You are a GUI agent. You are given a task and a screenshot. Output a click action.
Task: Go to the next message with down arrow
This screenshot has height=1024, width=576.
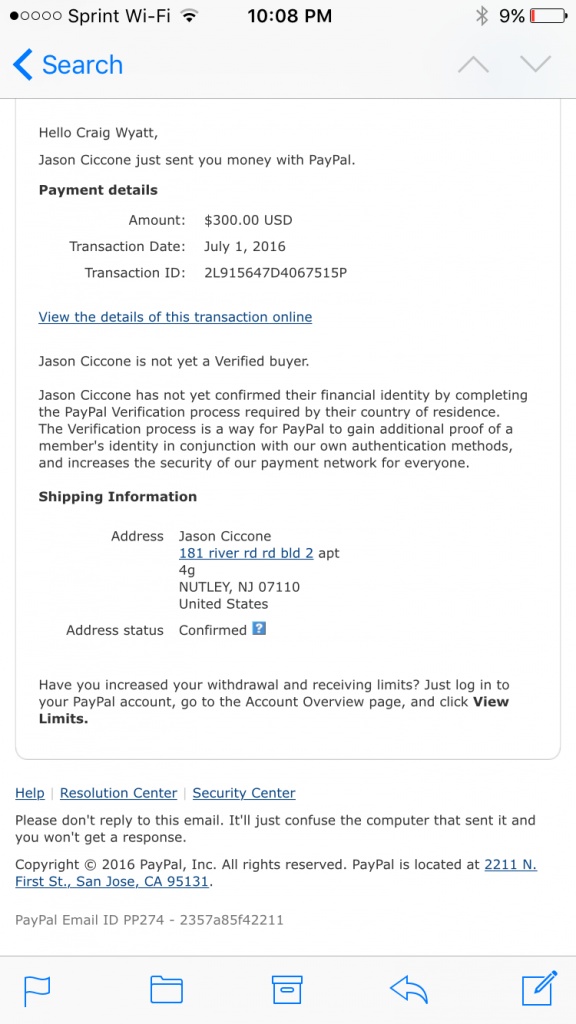pos(536,65)
